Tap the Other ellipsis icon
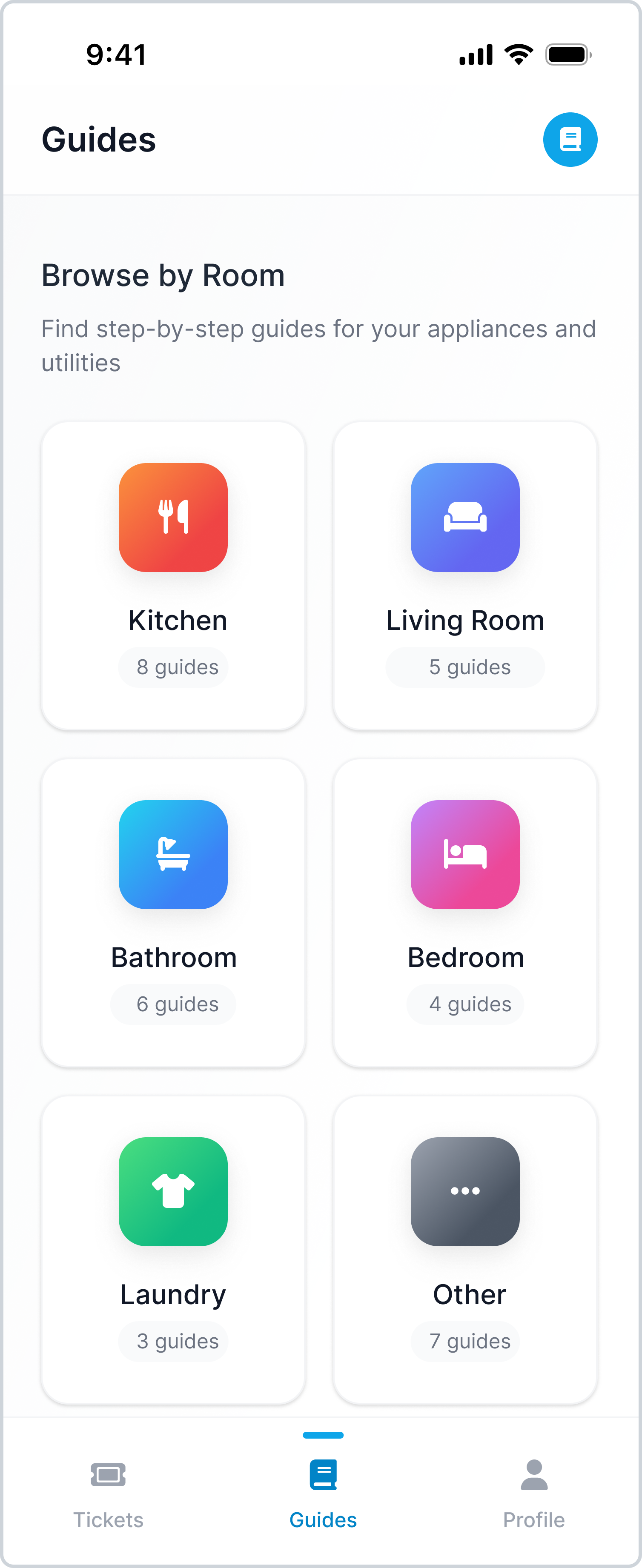Screen dimensions: 642x1568 465,1191
